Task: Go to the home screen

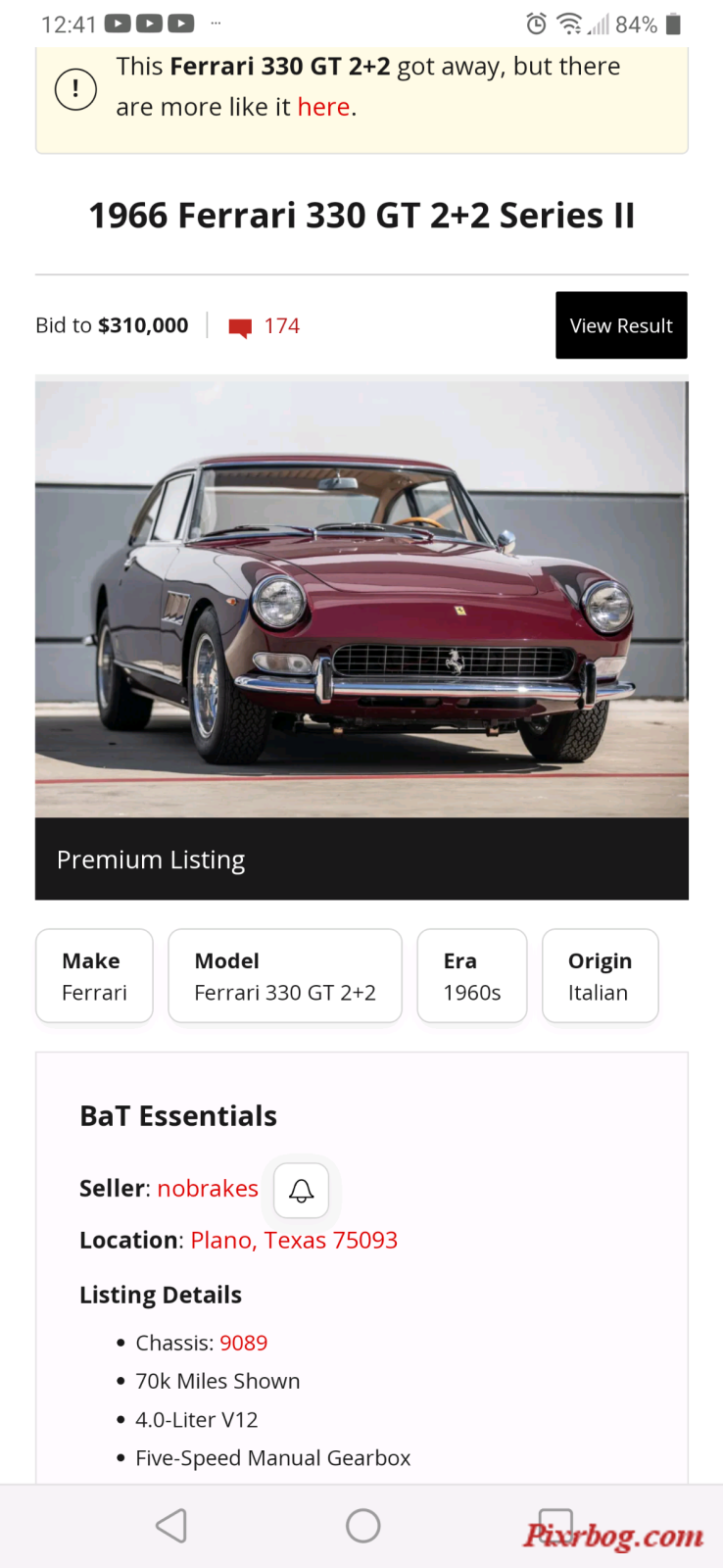Action: (x=363, y=1526)
